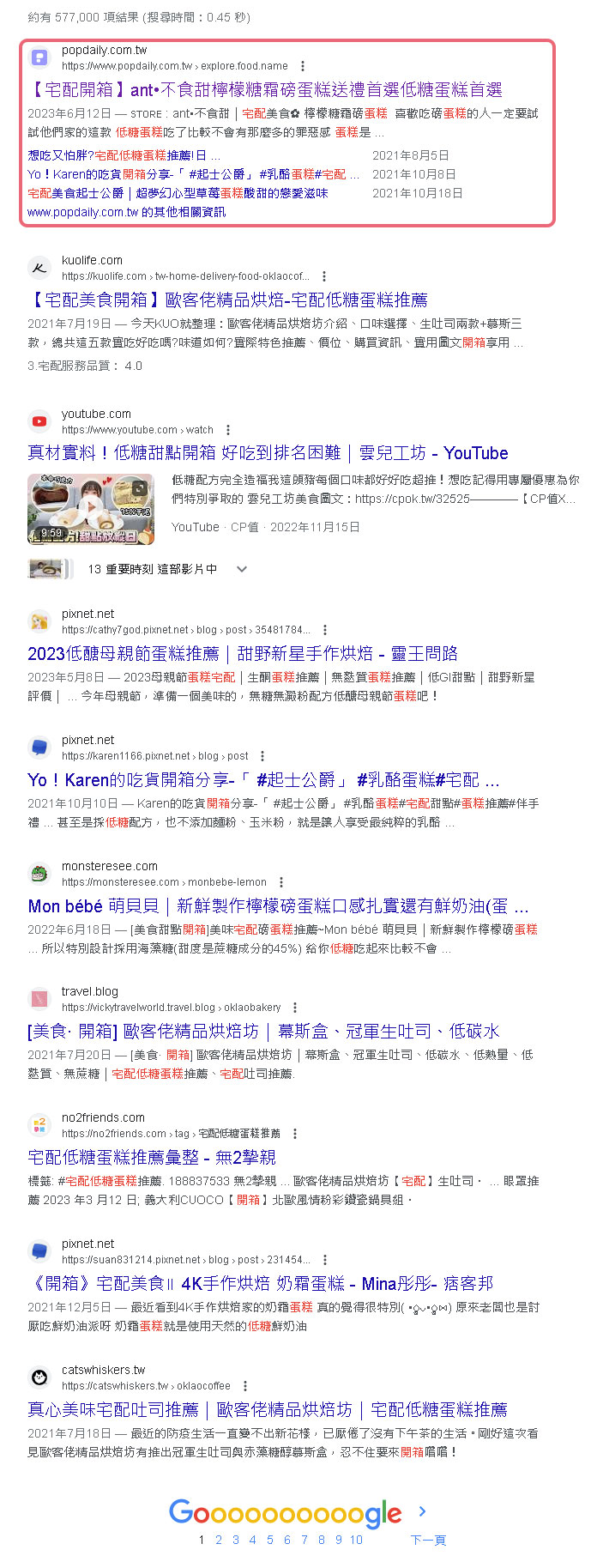Open 《開箱》宅配美食 4K手作烘焙 奶霜蛋糕
This screenshot has width=603, height=1568.
261,1284
